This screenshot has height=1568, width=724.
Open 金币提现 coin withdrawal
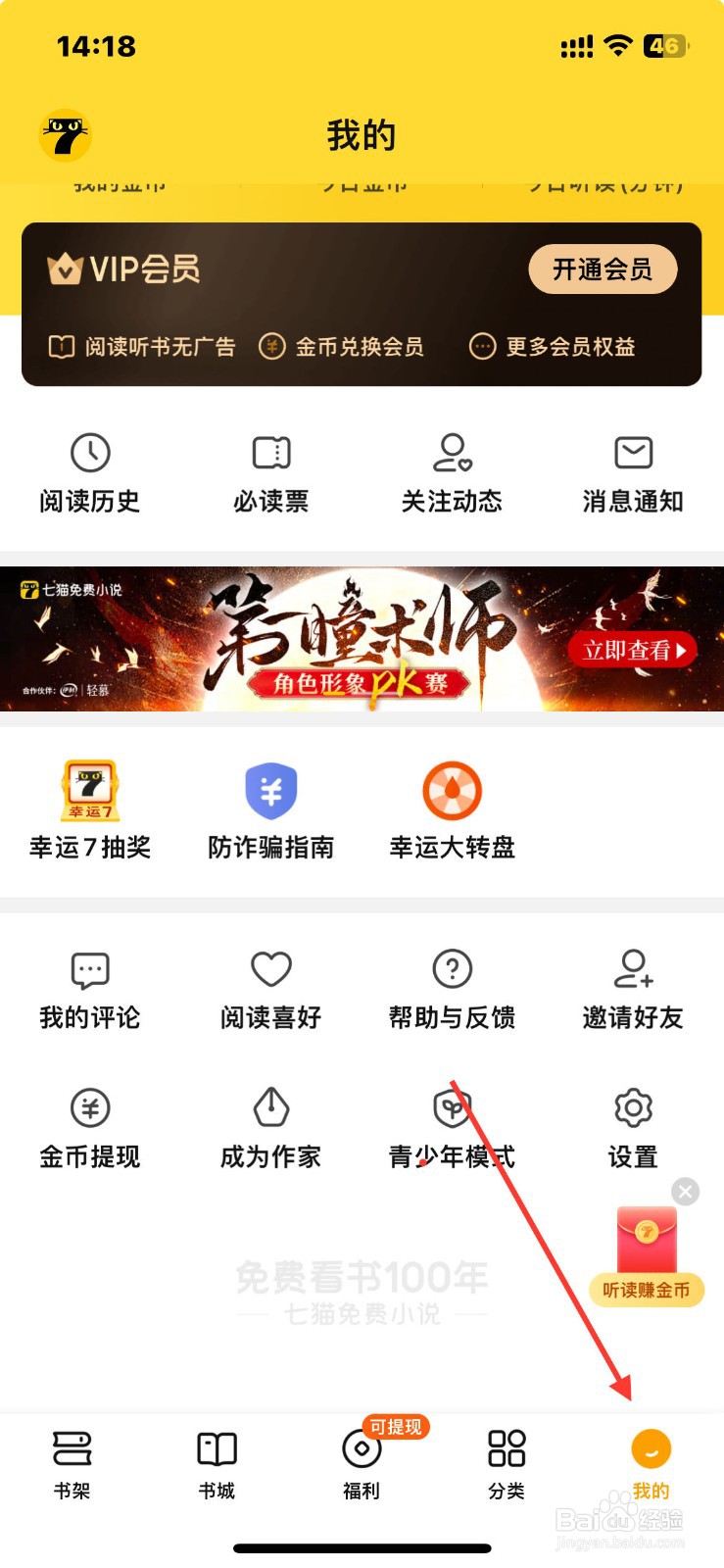tap(89, 1128)
